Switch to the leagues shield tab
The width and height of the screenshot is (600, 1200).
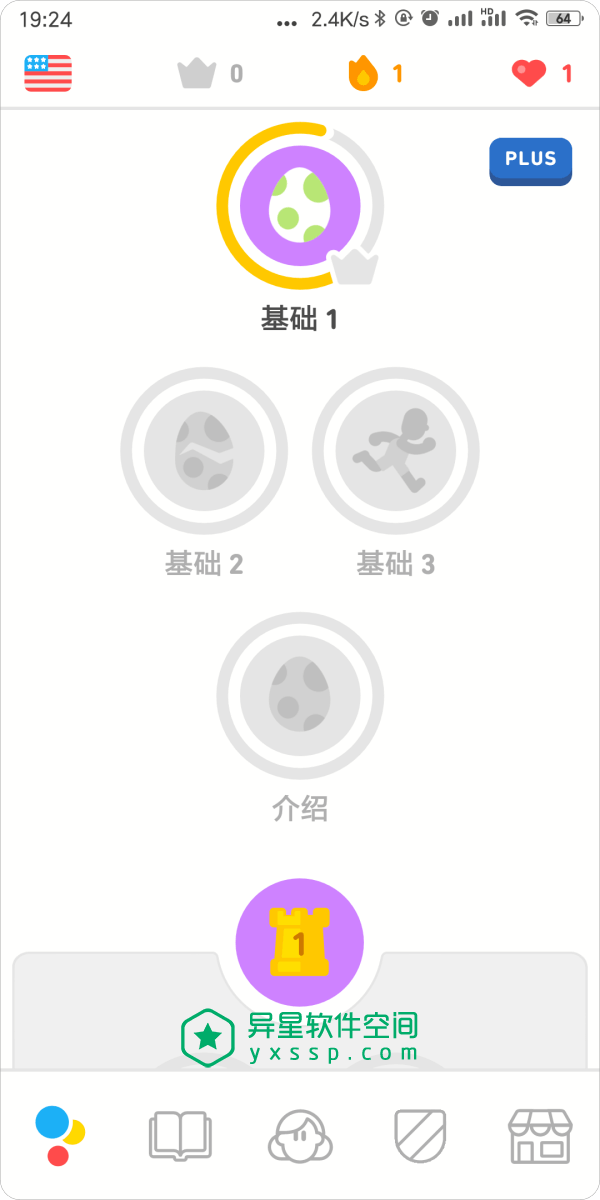click(421, 1135)
